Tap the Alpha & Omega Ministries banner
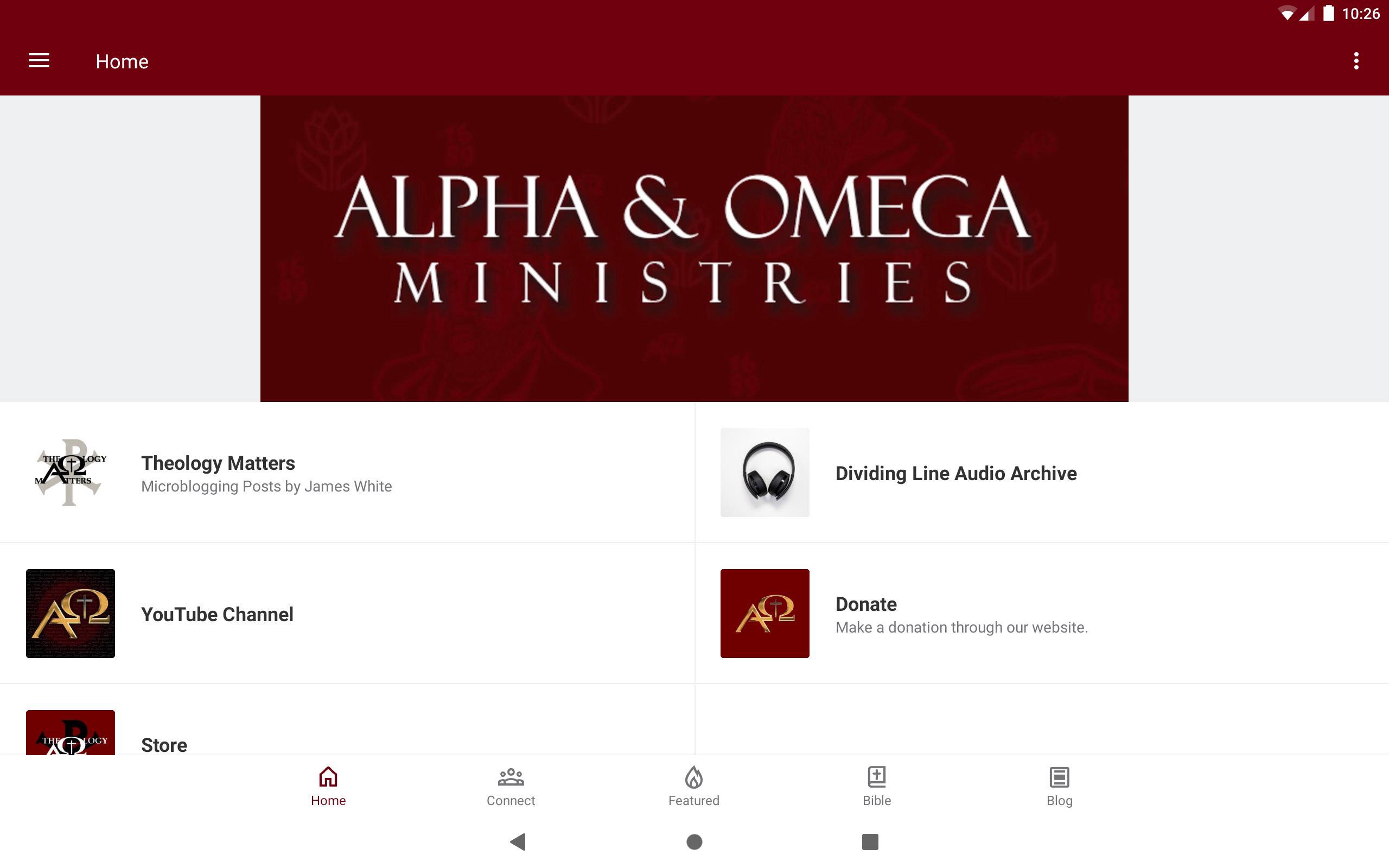1389x868 pixels. pyautogui.click(x=694, y=248)
